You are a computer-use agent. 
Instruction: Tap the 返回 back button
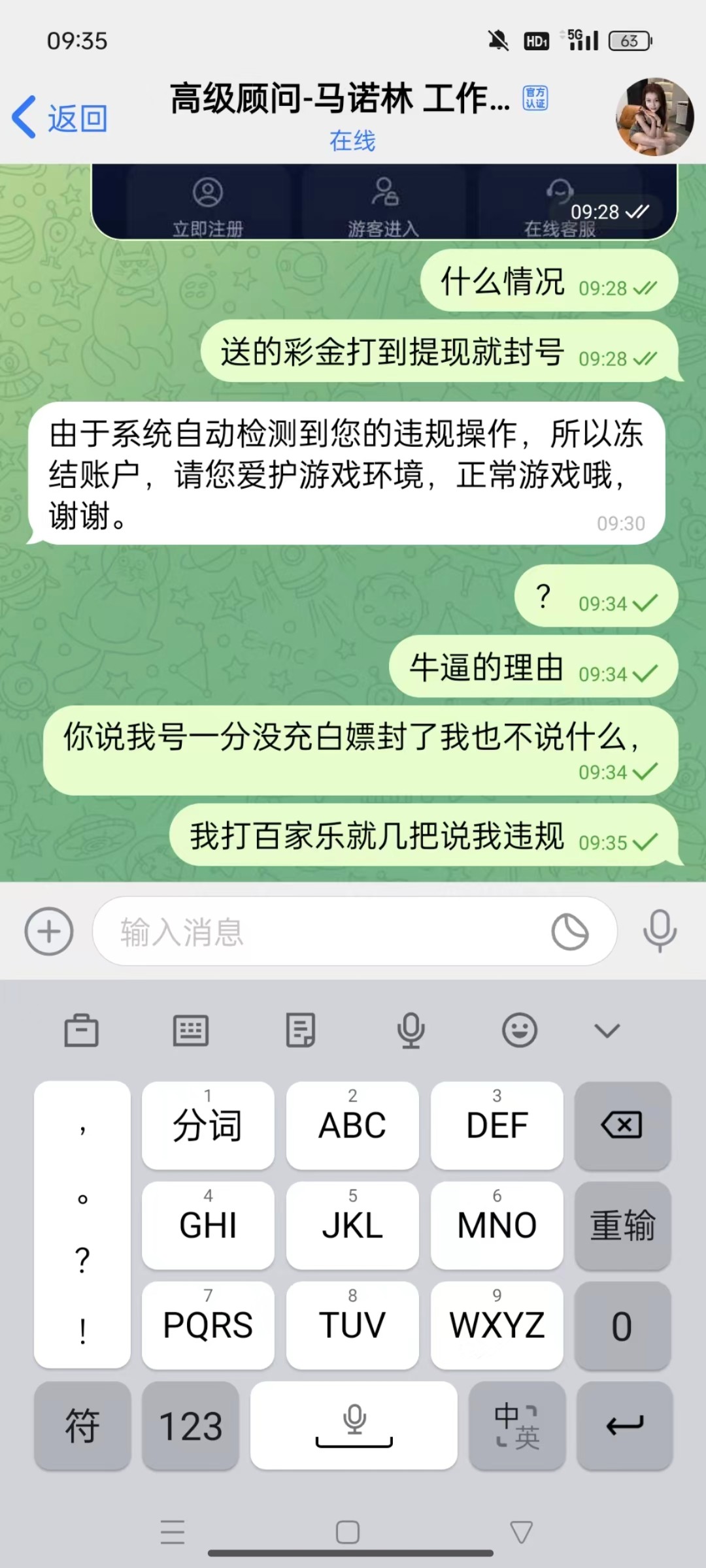[x=60, y=118]
